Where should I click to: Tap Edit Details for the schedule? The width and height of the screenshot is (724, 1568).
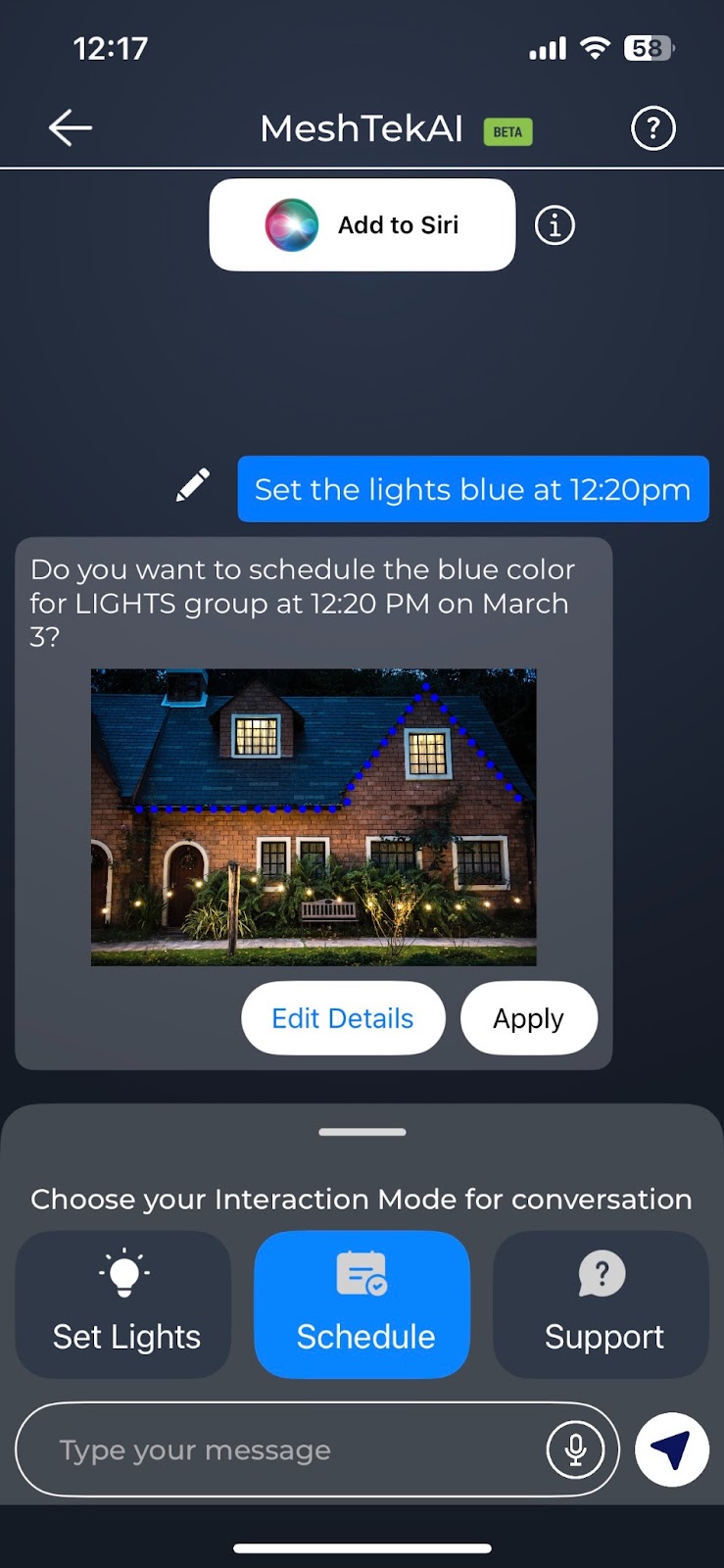tap(343, 1018)
